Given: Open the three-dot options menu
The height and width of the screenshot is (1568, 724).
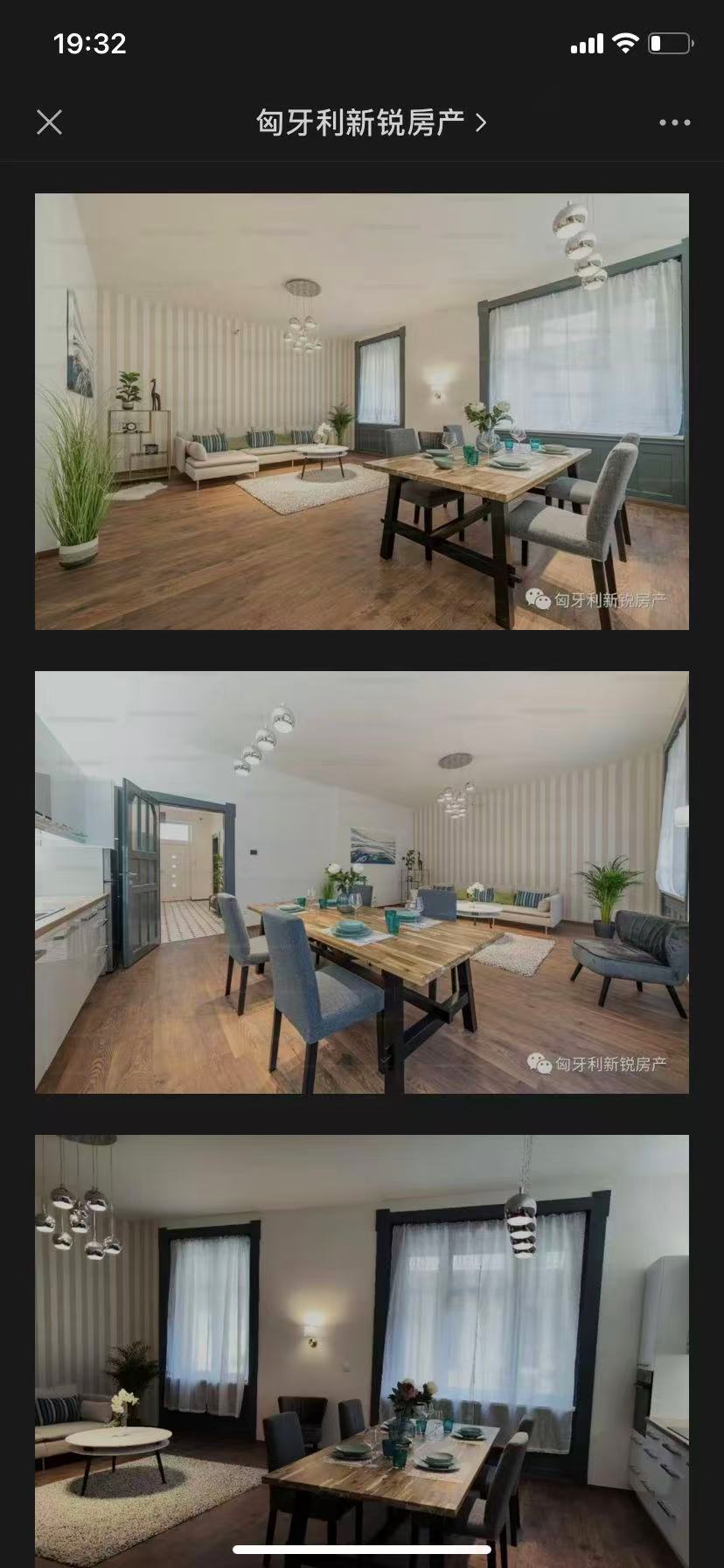Looking at the screenshot, I should tap(674, 122).
